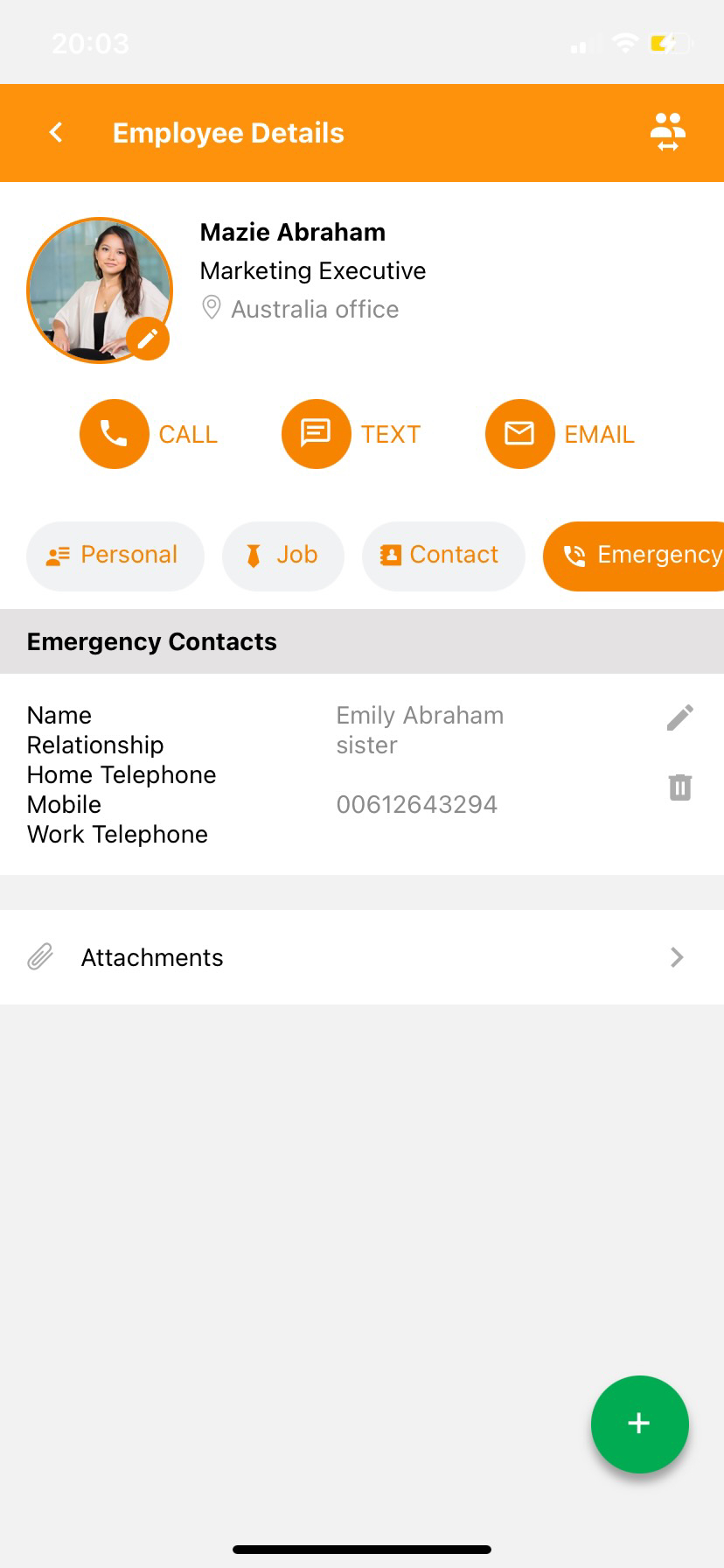
Task: Tap the battery indicator in the status bar
Action: tap(668, 42)
